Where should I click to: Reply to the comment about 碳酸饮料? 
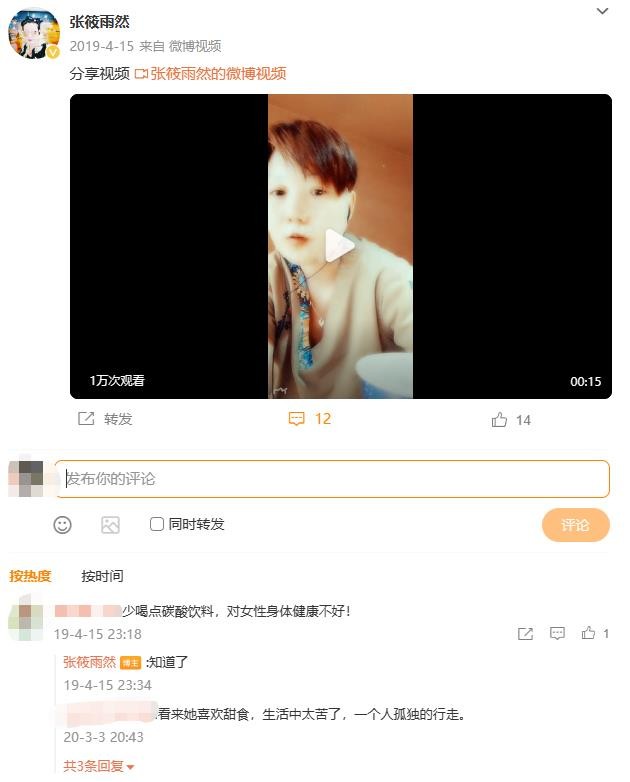558,633
